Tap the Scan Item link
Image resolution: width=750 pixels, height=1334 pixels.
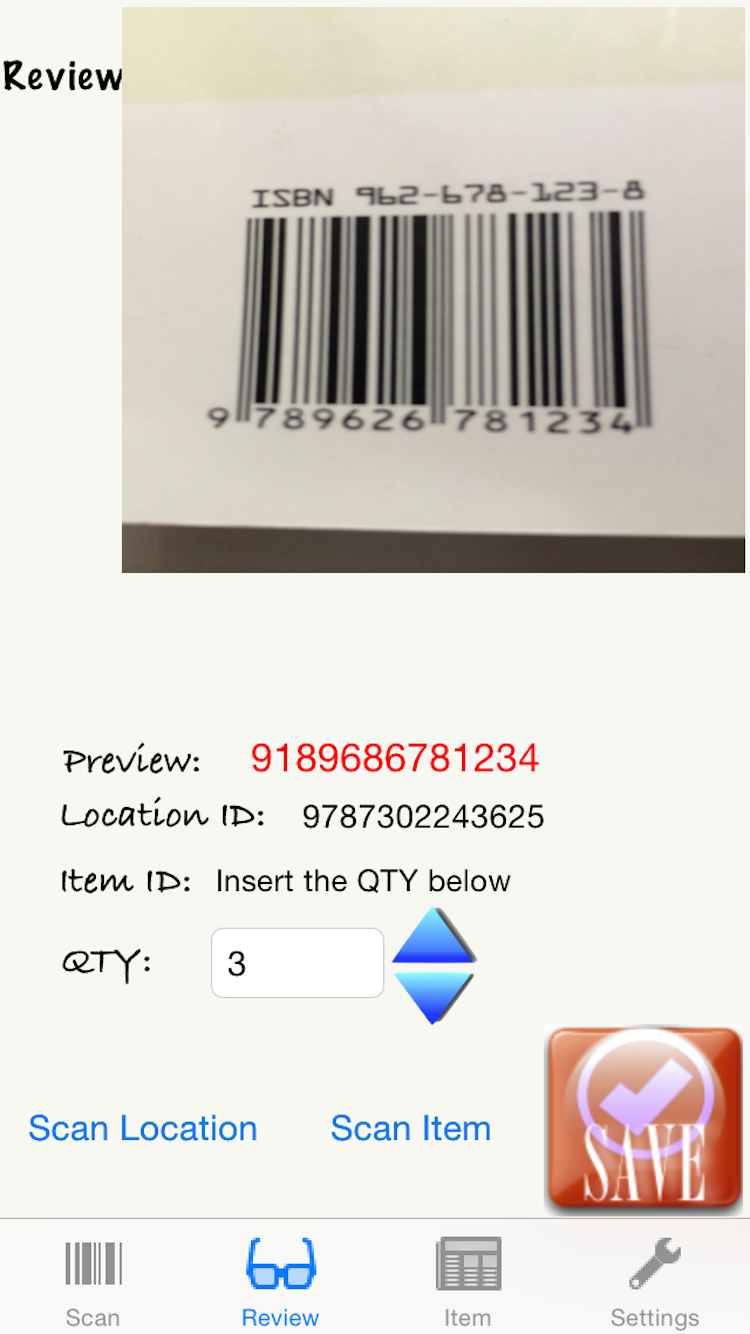(x=410, y=1128)
